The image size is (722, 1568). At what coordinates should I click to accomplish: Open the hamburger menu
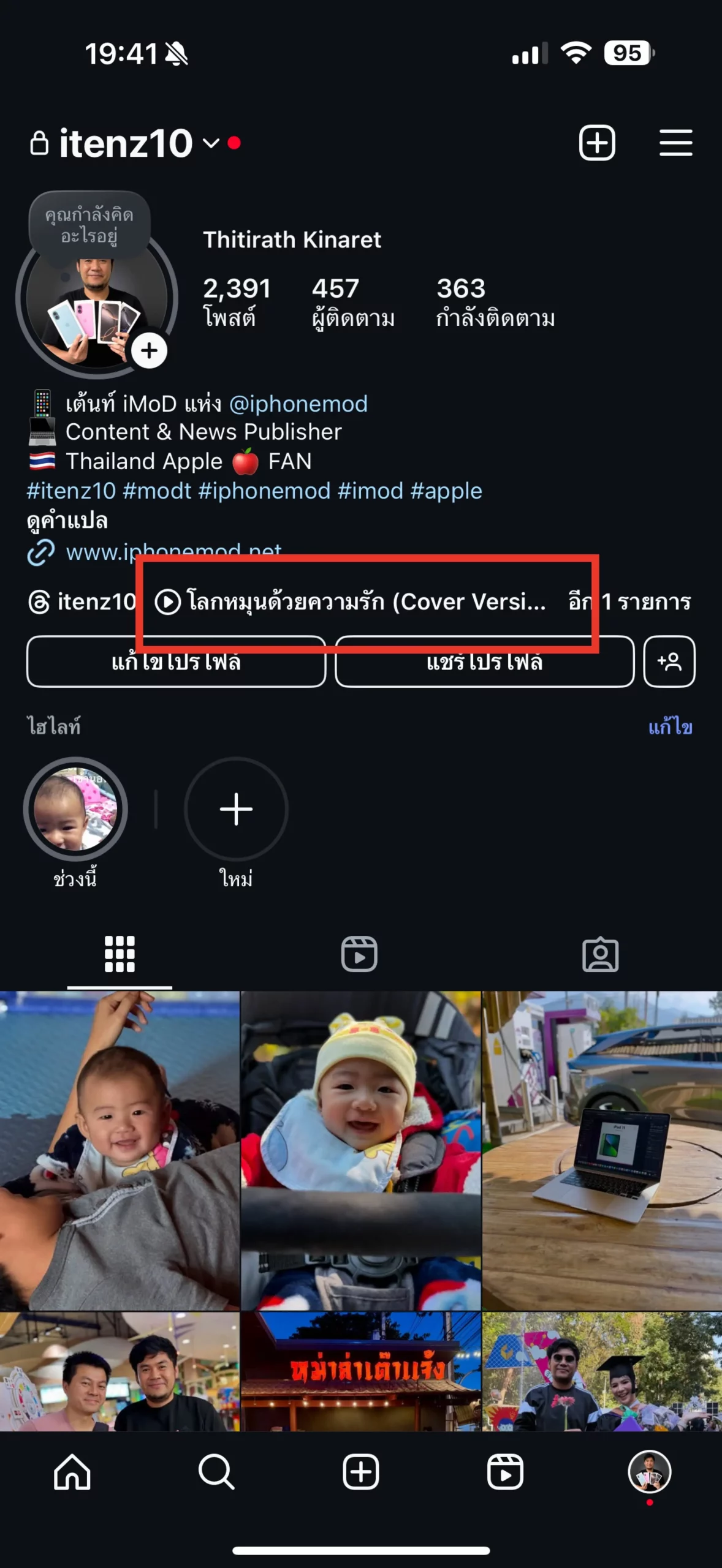tap(675, 143)
